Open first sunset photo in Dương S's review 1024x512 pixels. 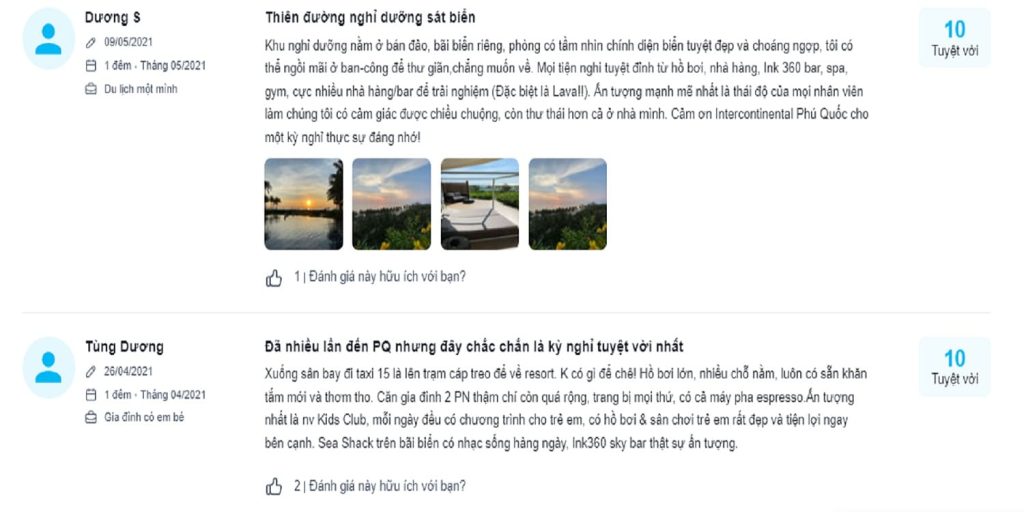click(303, 204)
